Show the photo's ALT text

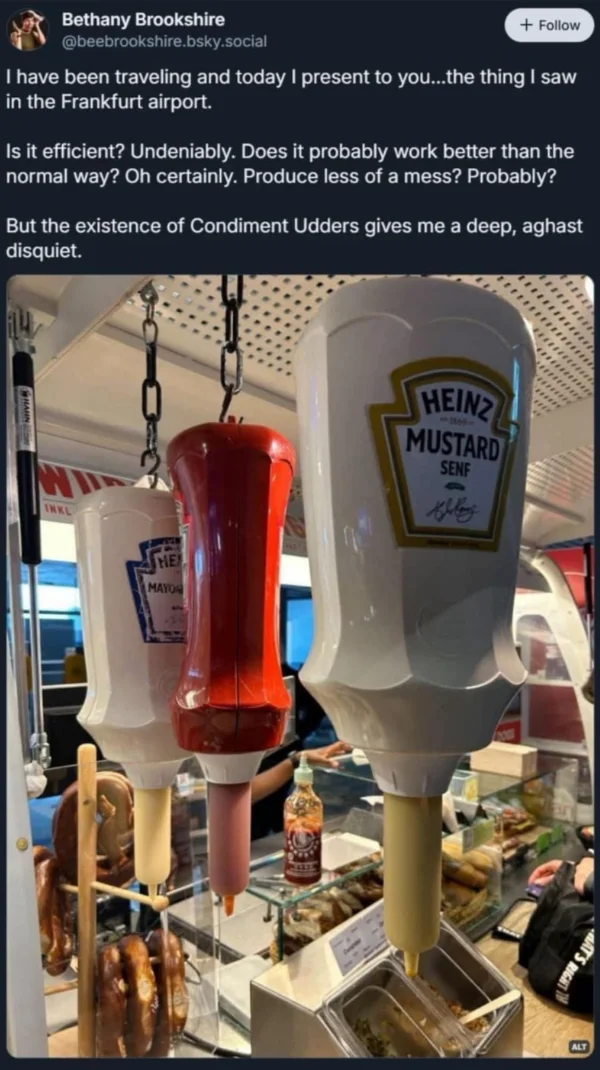pos(576,1044)
